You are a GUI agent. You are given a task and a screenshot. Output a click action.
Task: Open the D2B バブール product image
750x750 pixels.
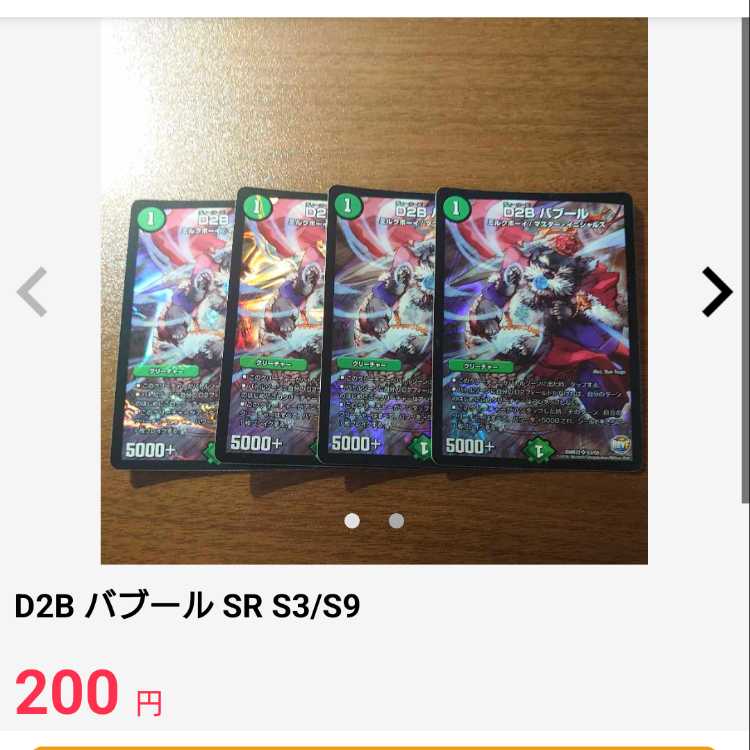374,300
